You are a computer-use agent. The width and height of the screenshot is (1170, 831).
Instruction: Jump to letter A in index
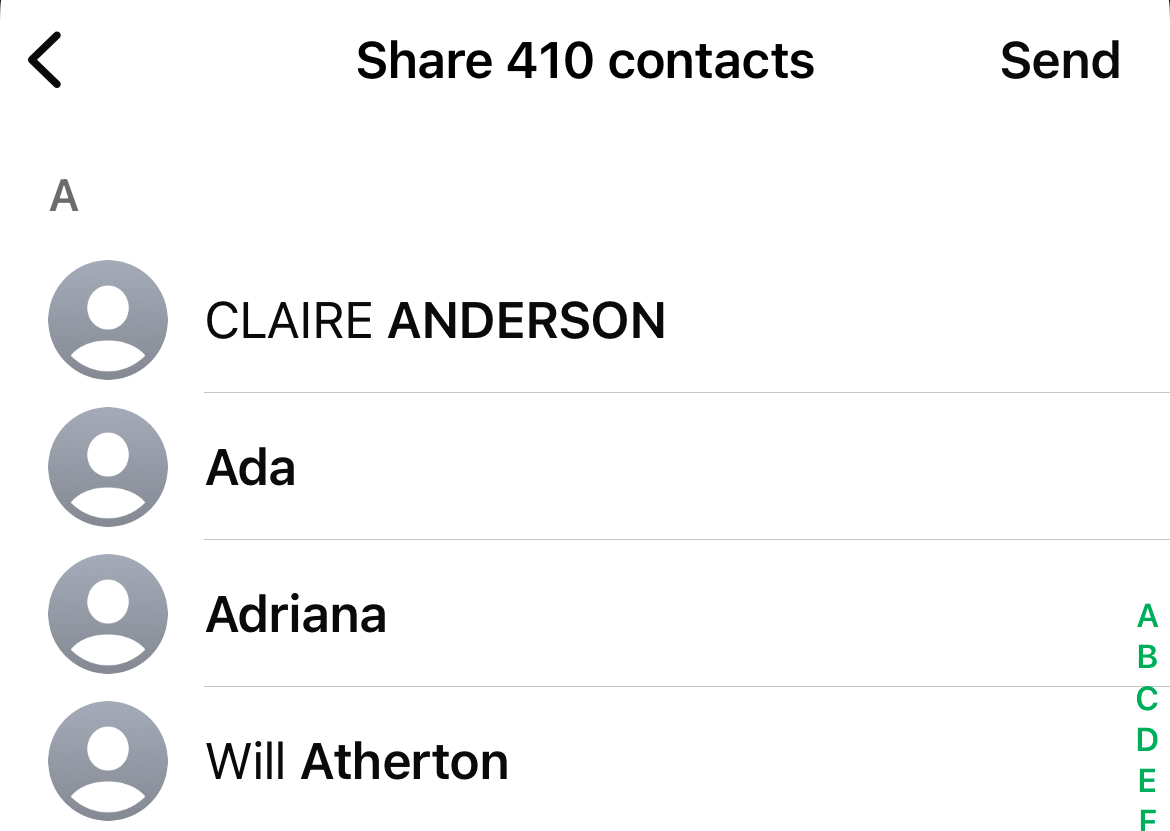[1147, 616]
